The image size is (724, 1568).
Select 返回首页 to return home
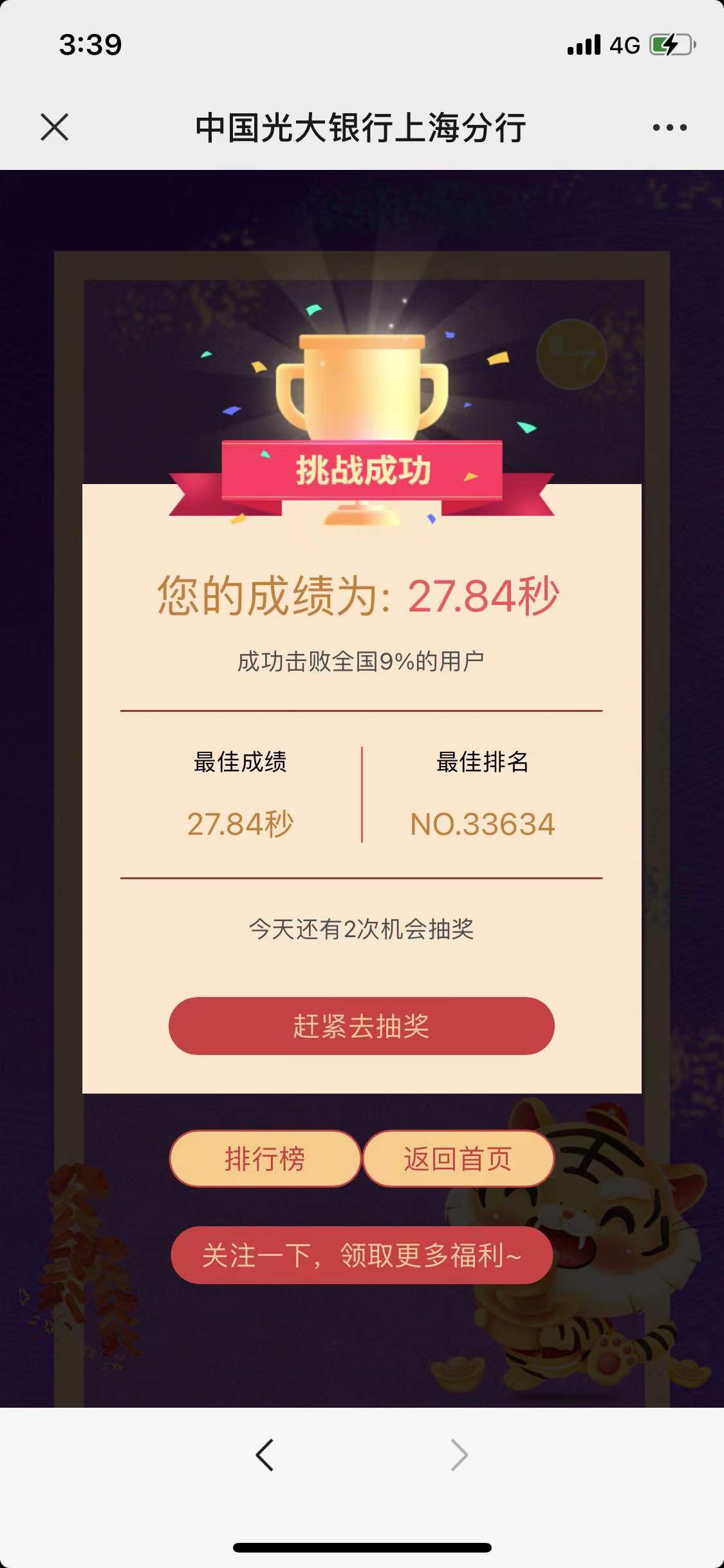458,1159
